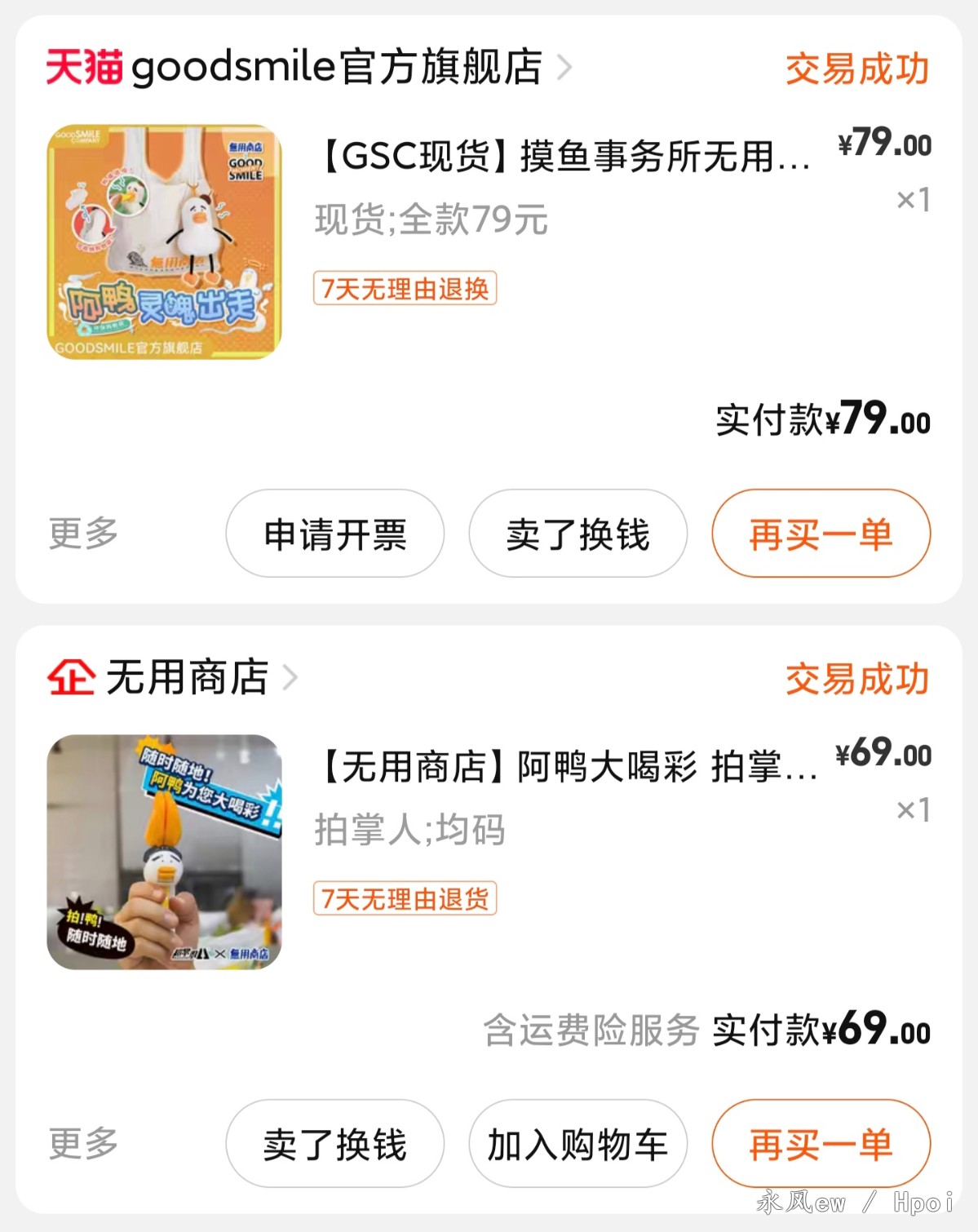Tap 再买一单 for the ¥79 order
Screen dimensions: 978x1232
tap(821, 534)
